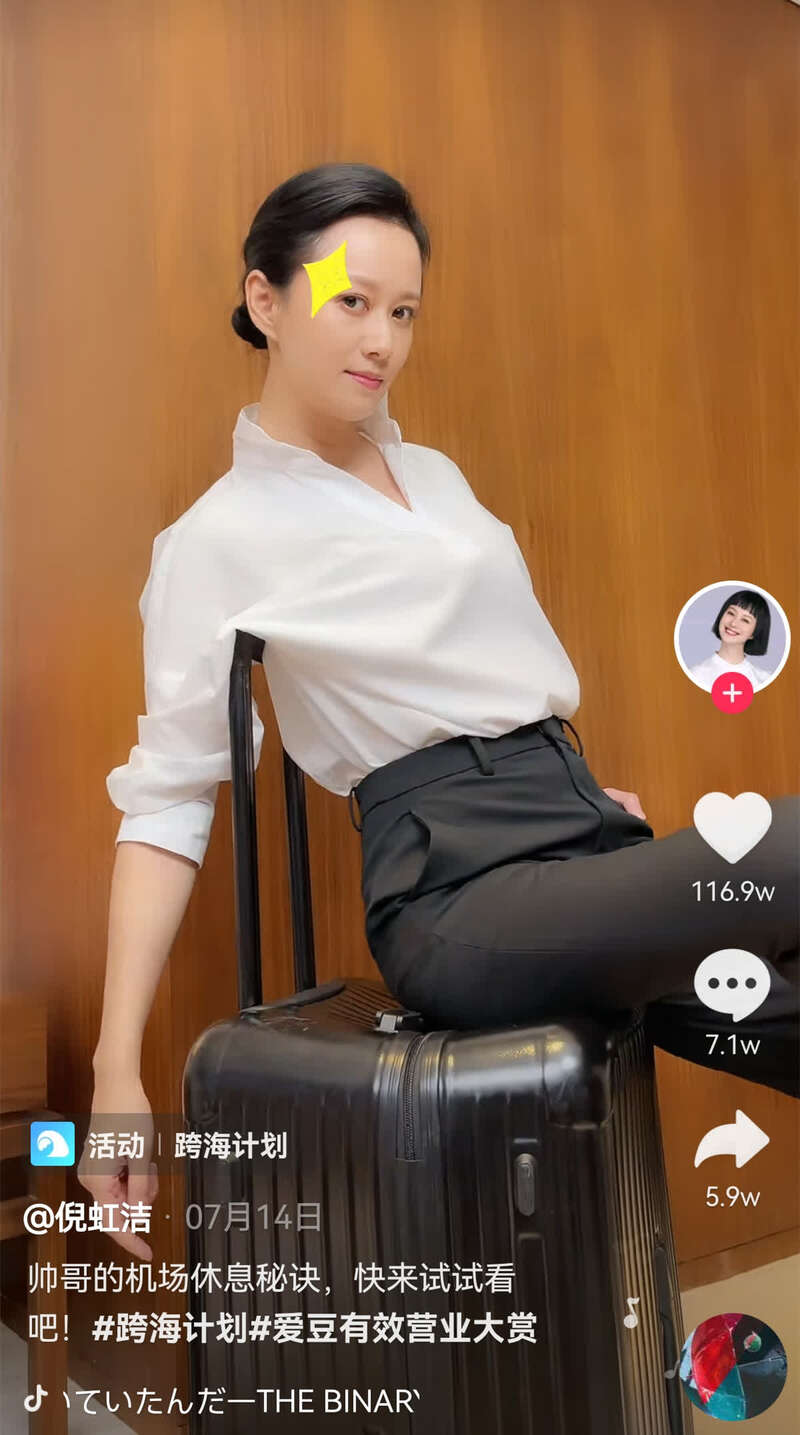The height and width of the screenshot is (1435, 800).
Task: Open the comments on this video
Action: (x=732, y=985)
